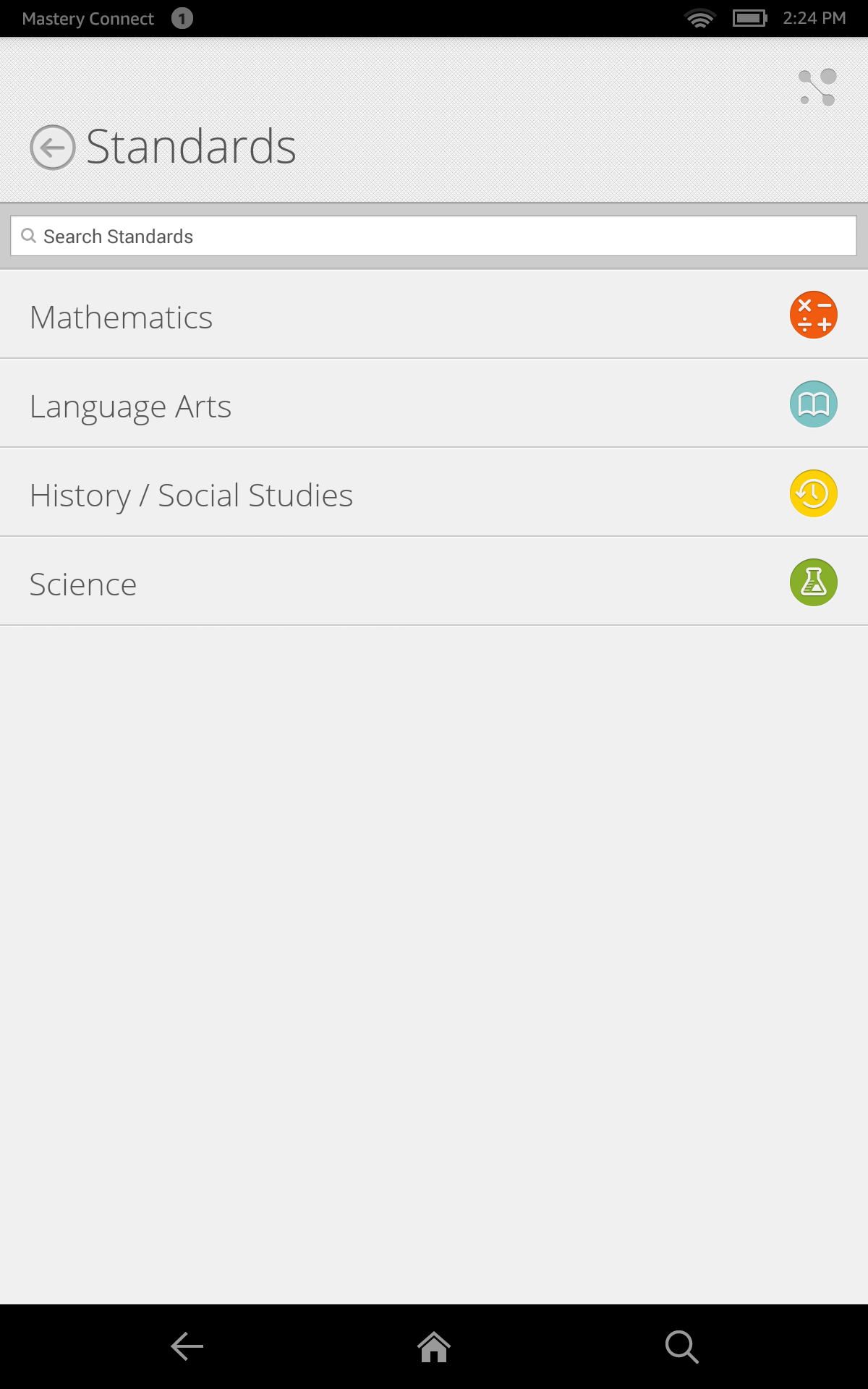Tap the magnifying glass inside the search bar
This screenshot has width=868, height=1389.
29,235
